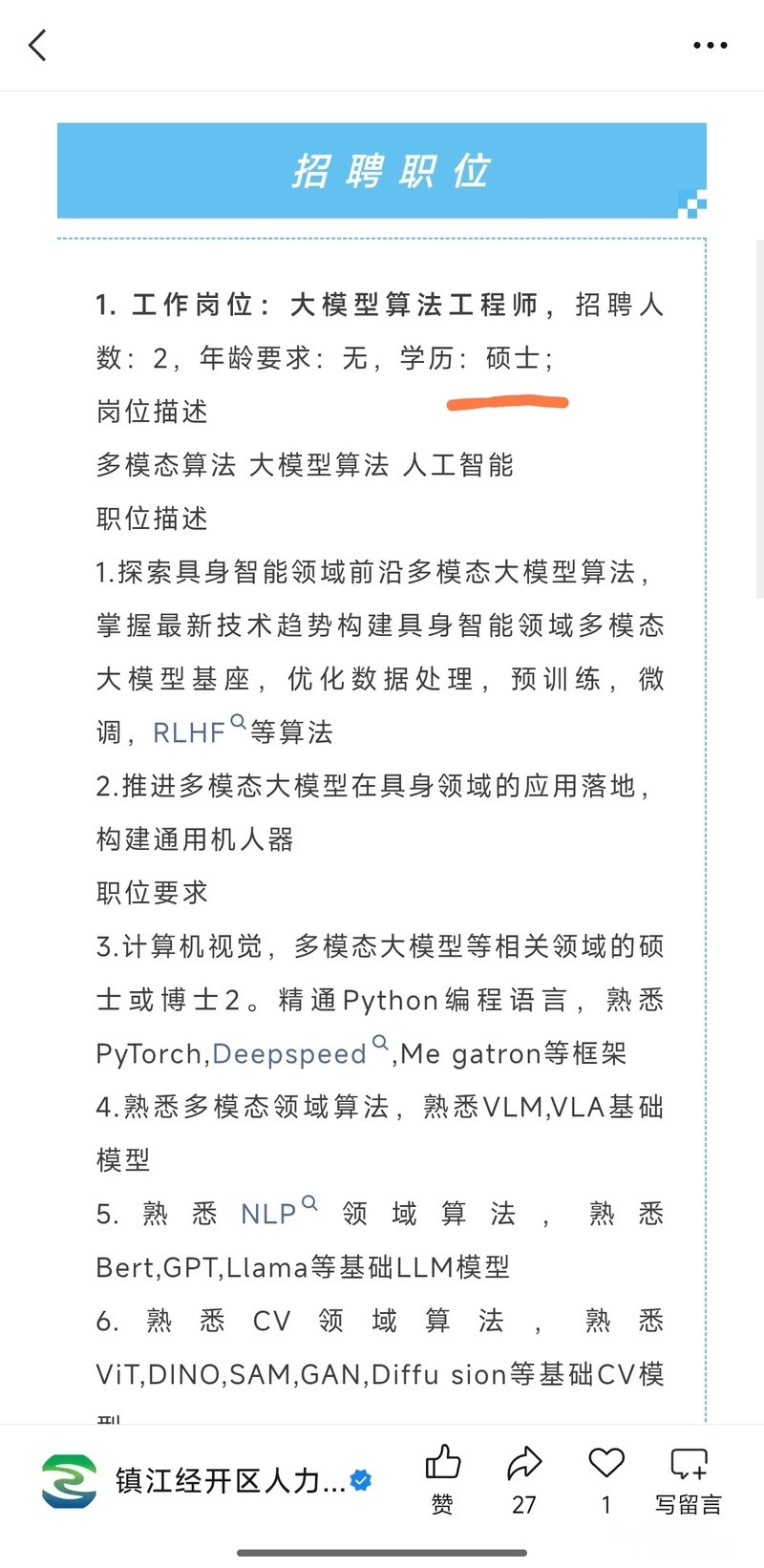Screen dimensions: 764x1568
Task: Share this article
Action: (x=524, y=1479)
